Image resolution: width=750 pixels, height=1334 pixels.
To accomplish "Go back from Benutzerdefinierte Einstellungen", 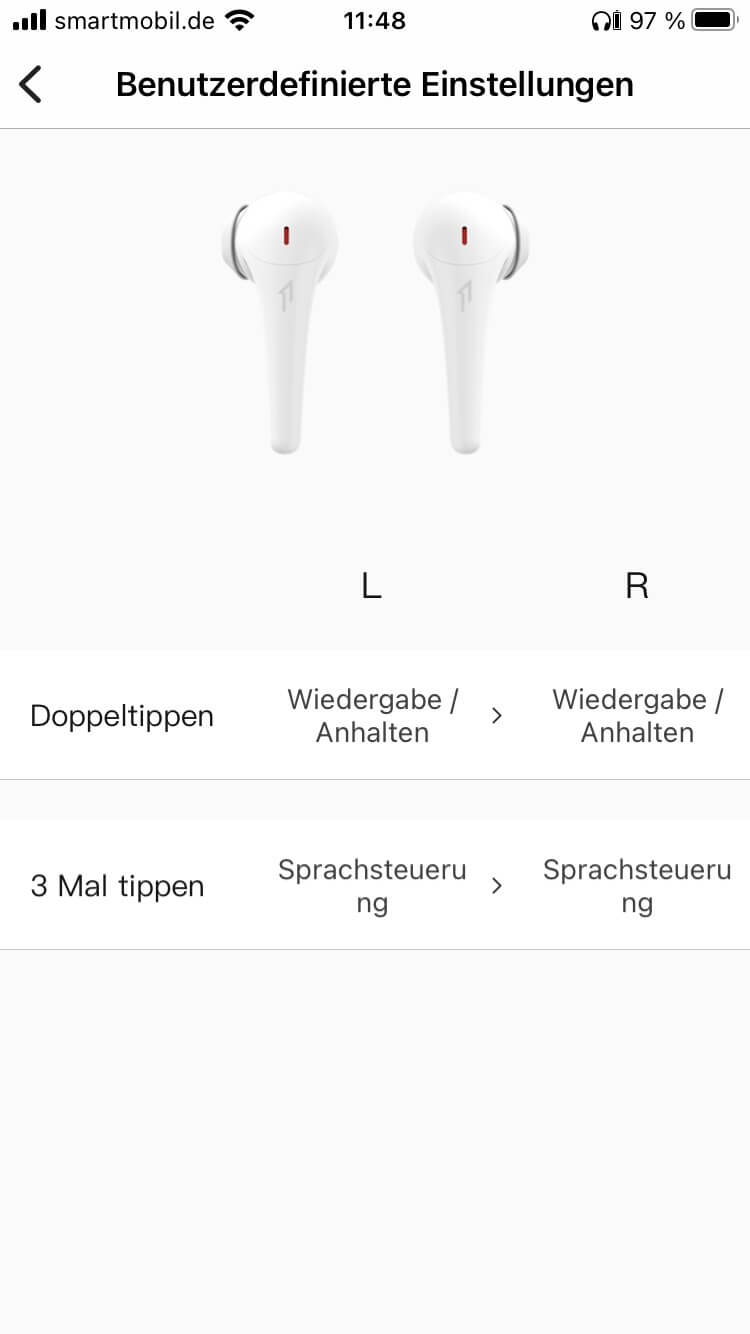I will (x=31, y=85).
